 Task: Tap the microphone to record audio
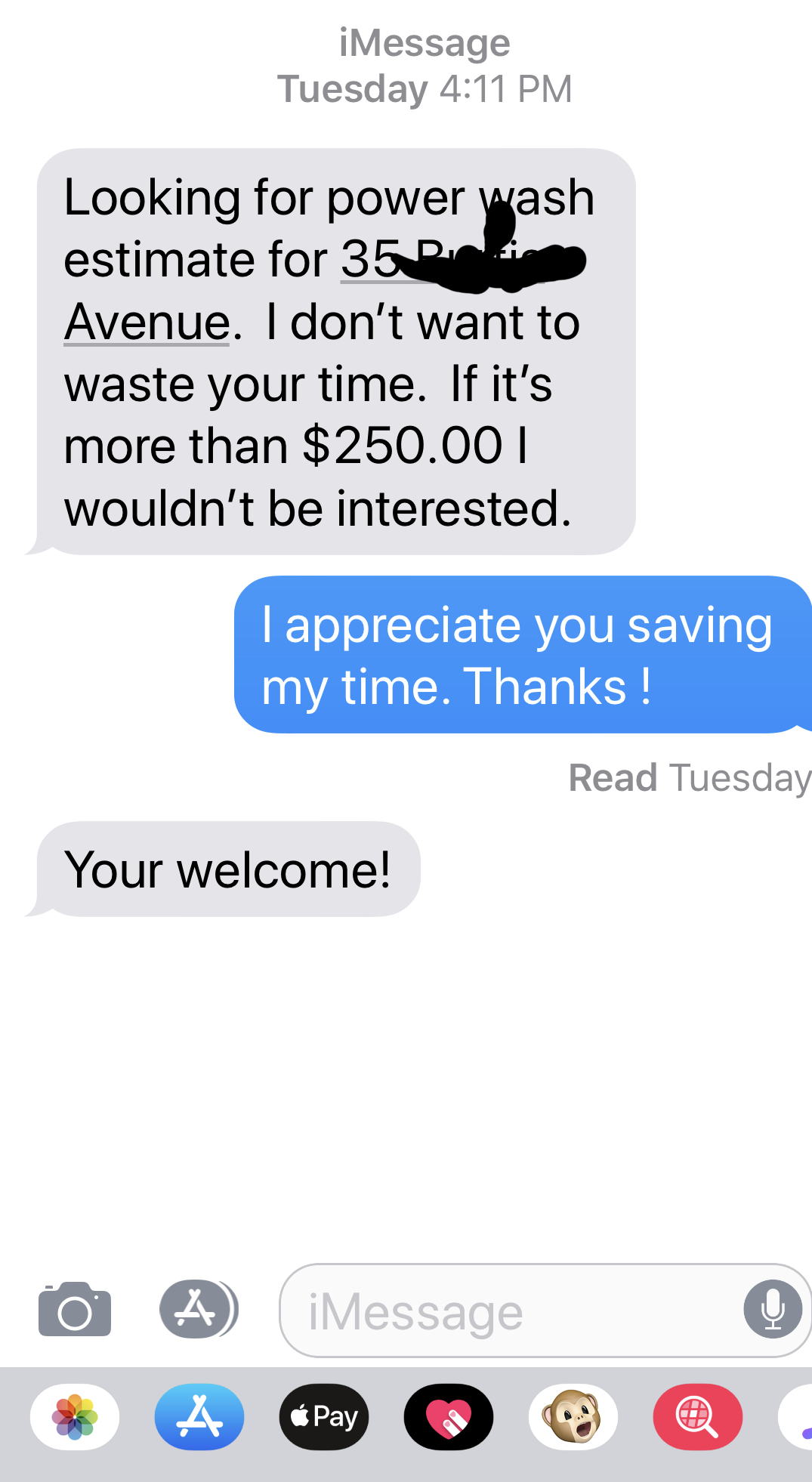coord(773,1309)
